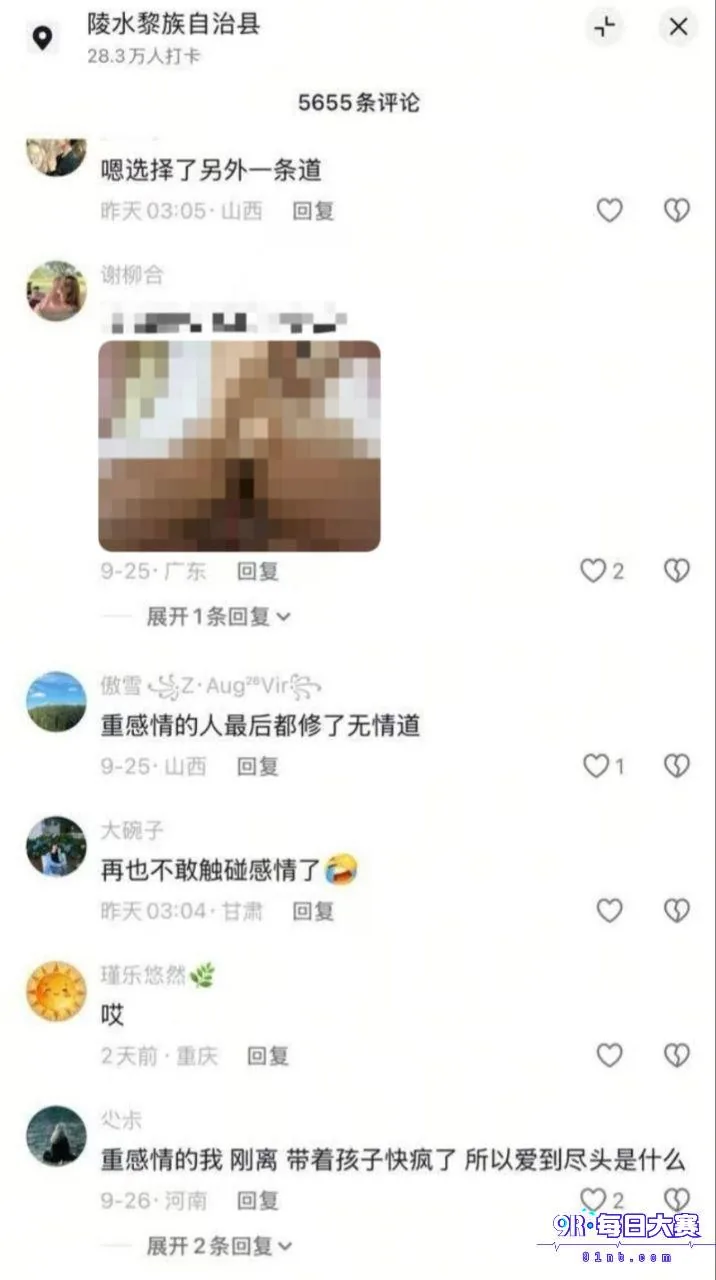Expand 1 reply under 谢柳合's comment
The height and width of the screenshot is (1280, 716).
coord(219,617)
